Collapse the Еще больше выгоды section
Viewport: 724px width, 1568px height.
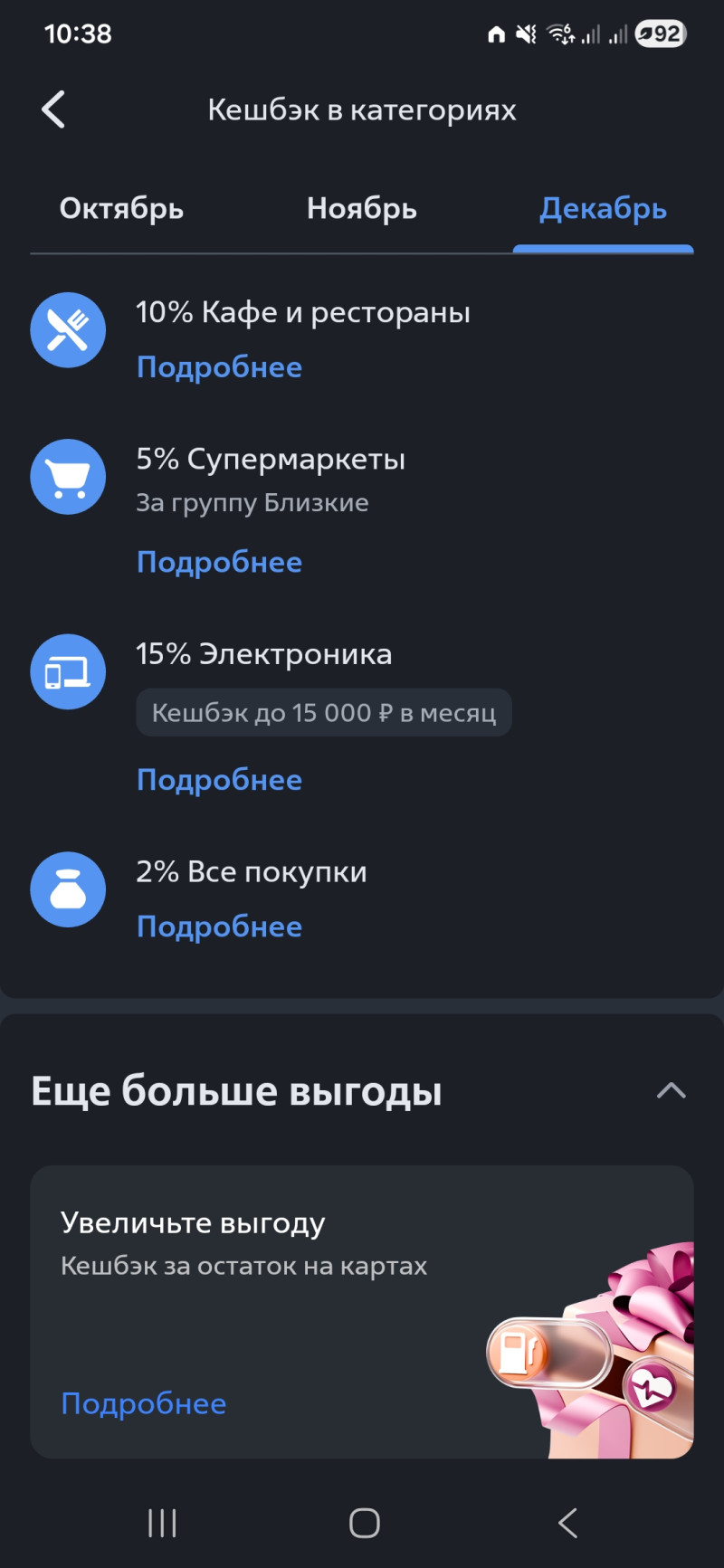coord(671,1090)
